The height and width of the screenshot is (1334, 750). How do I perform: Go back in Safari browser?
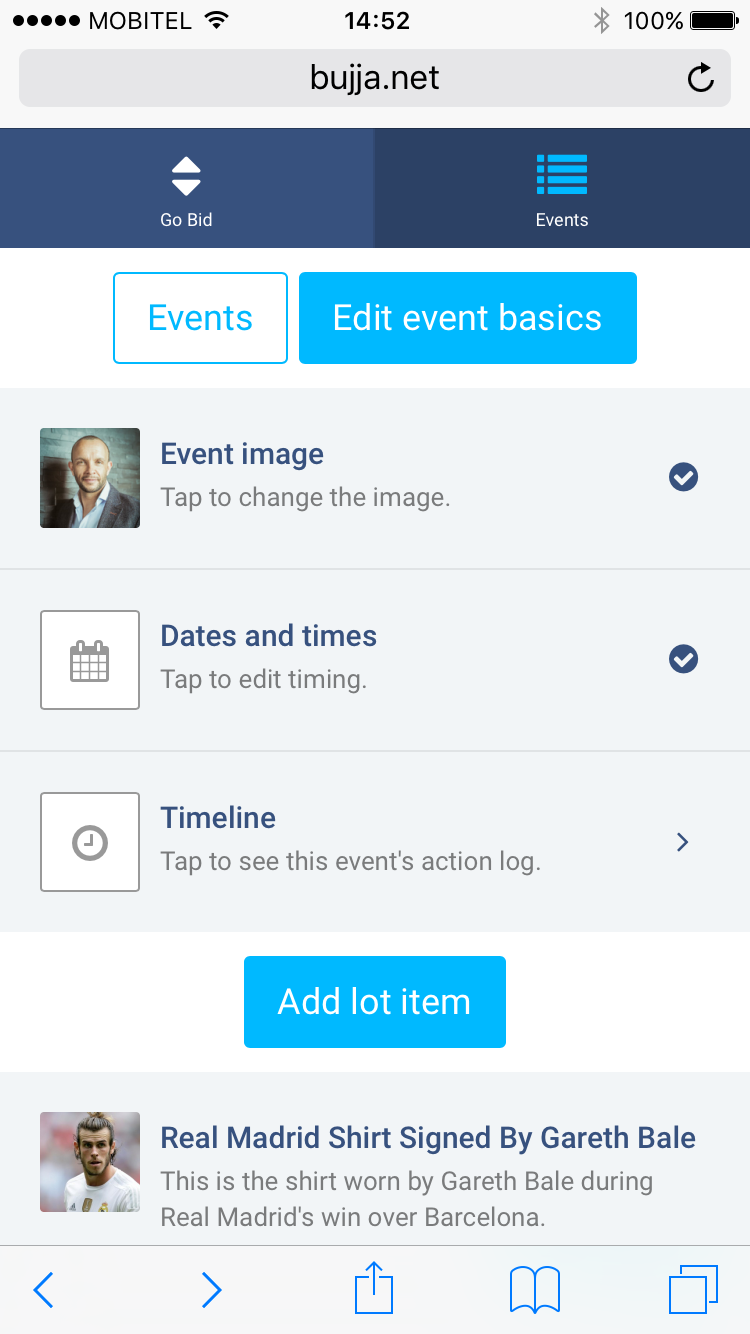tap(43, 1290)
